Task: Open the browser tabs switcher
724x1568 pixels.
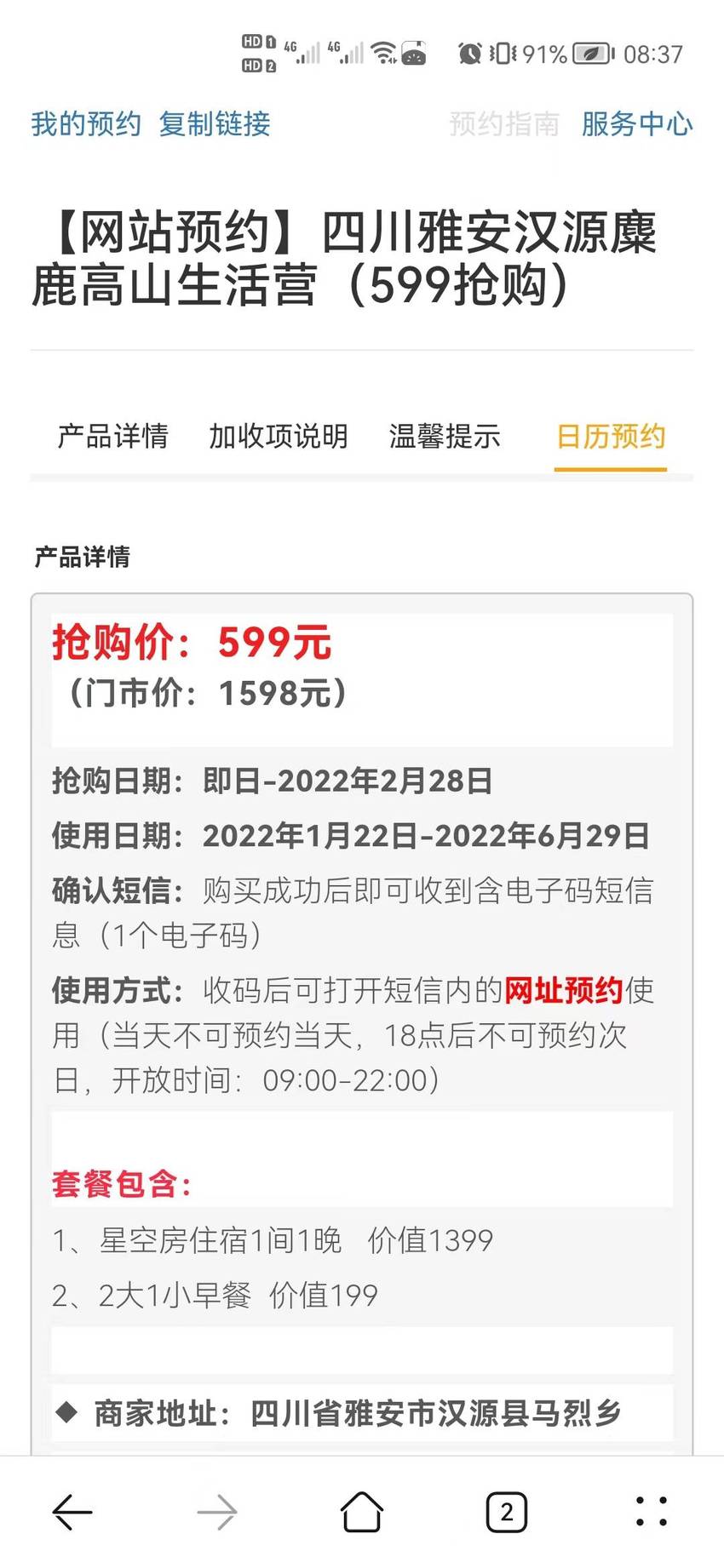Action: click(x=507, y=1513)
